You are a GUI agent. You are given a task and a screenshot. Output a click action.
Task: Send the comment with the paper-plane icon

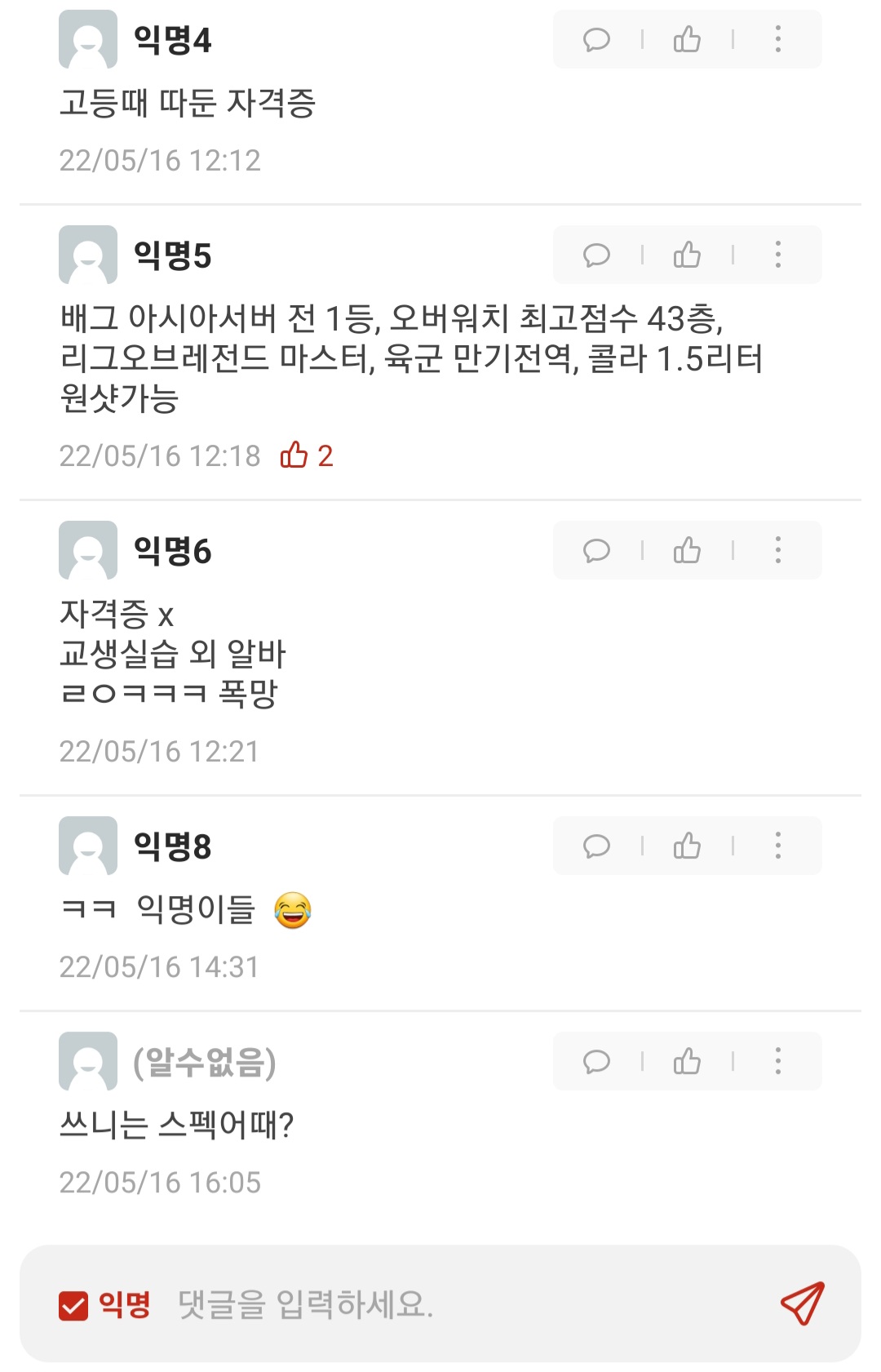[803, 1303]
